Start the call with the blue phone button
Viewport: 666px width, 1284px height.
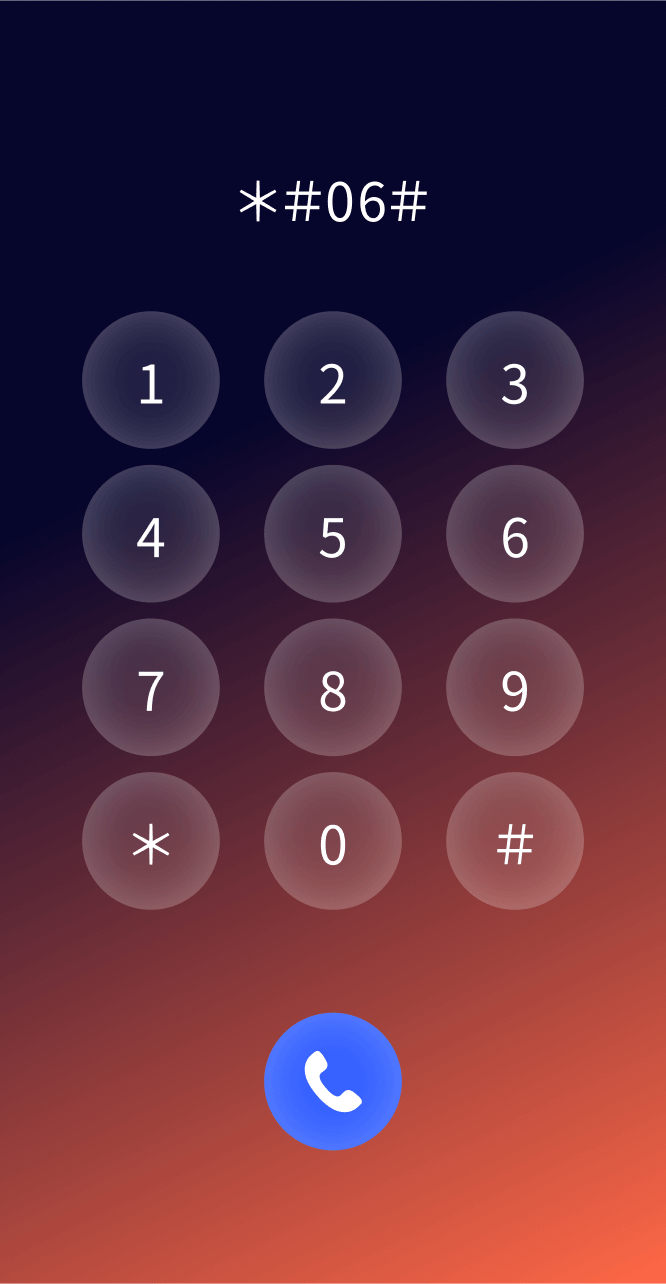[x=333, y=1082]
